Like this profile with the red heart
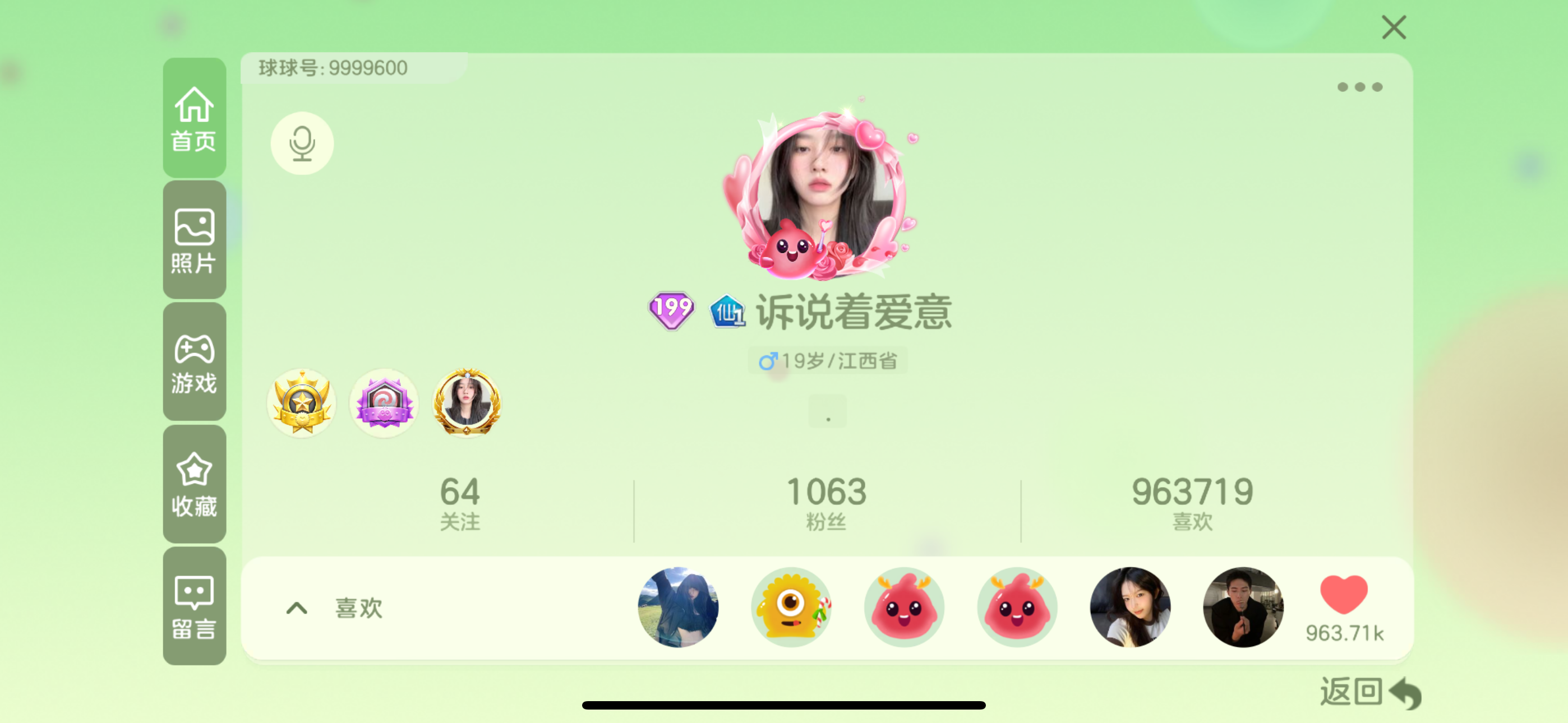The image size is (1568, 723). (1343, 595)
